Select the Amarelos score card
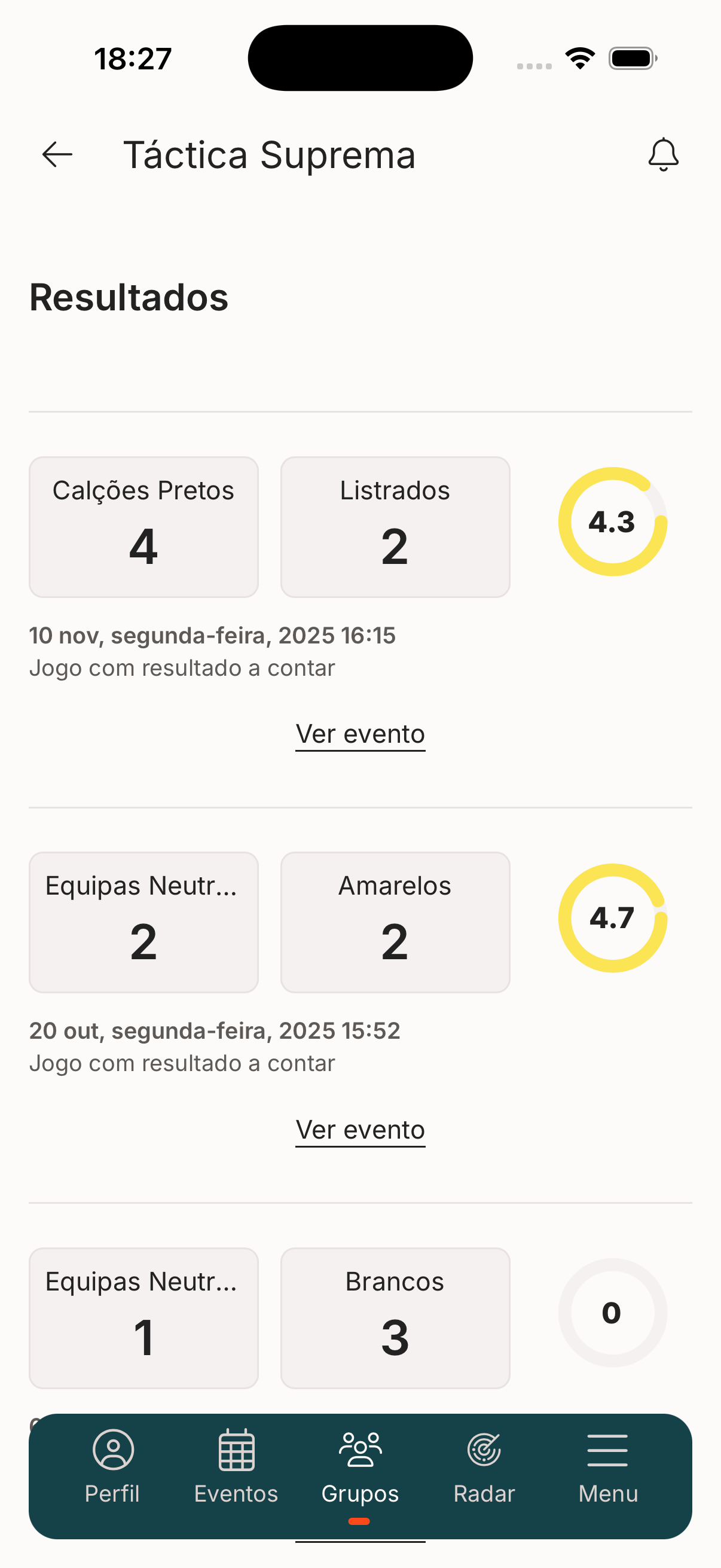This screenshot has height=1568, width=721. click(395, 922)
